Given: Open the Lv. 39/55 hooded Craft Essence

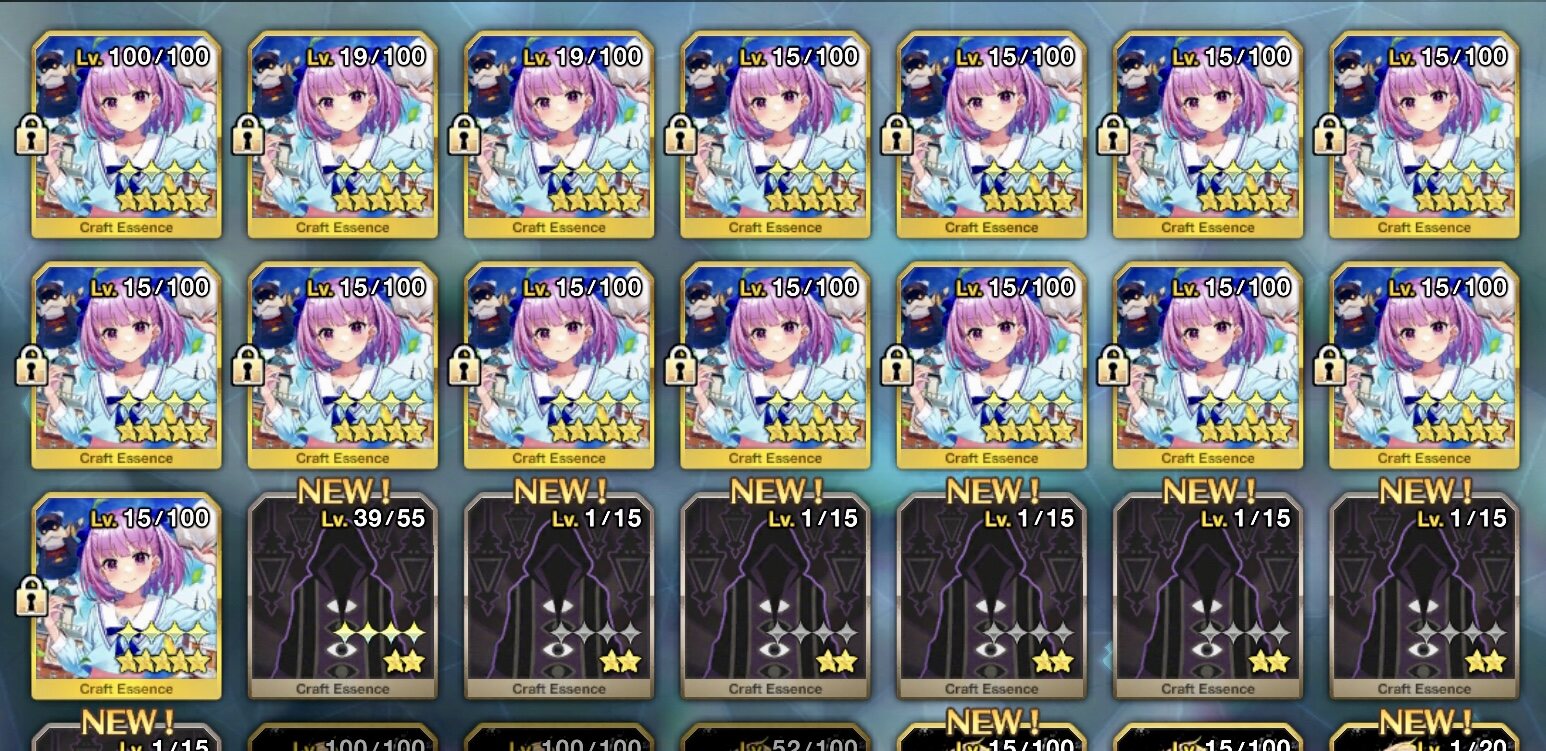Looking at the screenshot, I should (x=342, y=596).
